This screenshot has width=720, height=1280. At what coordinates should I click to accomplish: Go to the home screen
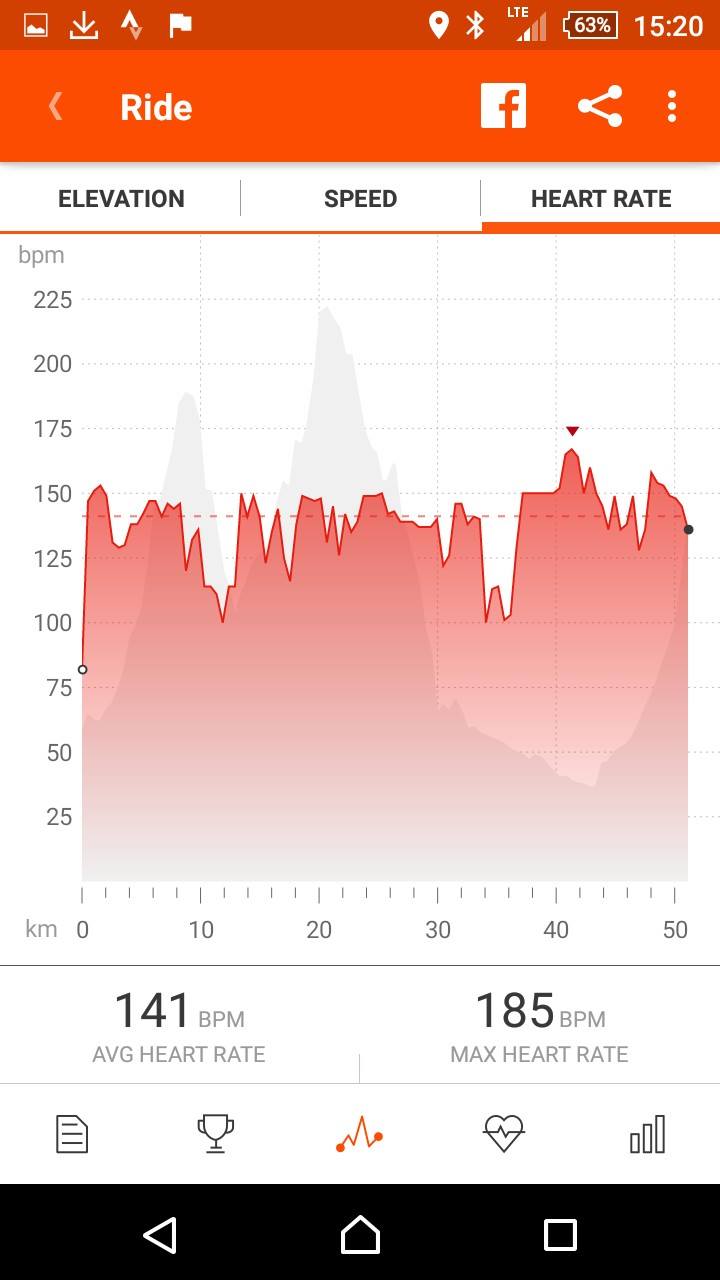(360, 1235)
